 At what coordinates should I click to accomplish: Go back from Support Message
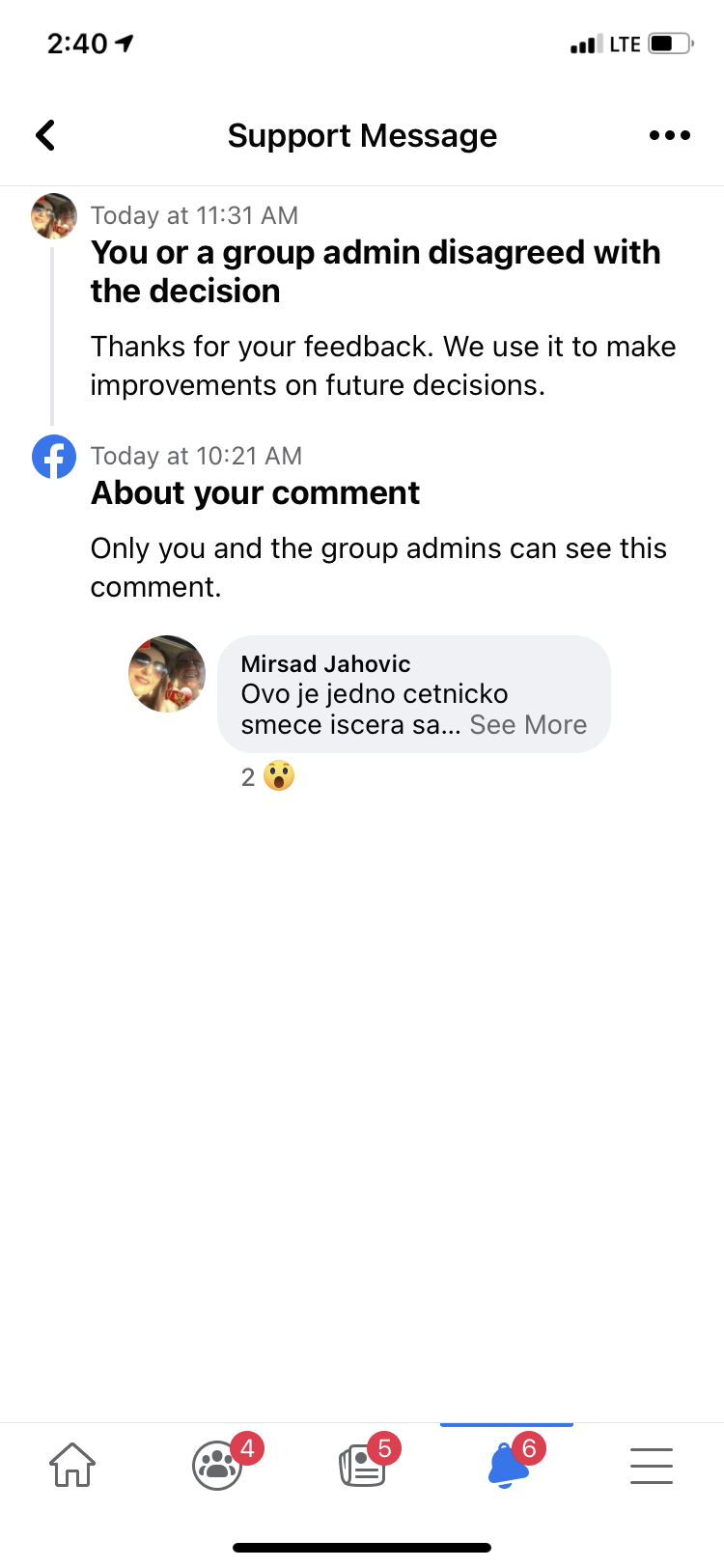45,135
